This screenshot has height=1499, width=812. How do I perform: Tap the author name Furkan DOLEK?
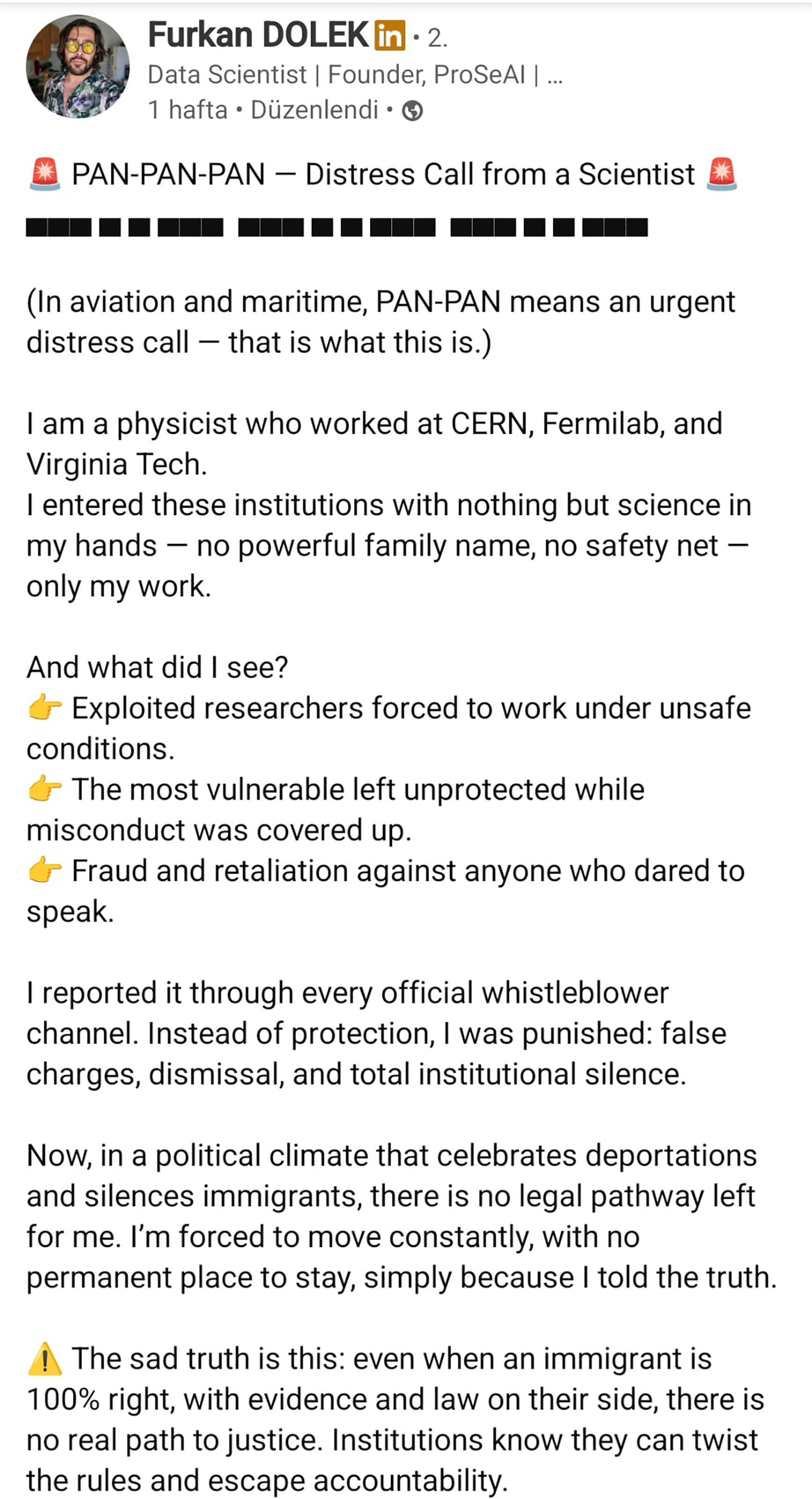click(258, 35)
